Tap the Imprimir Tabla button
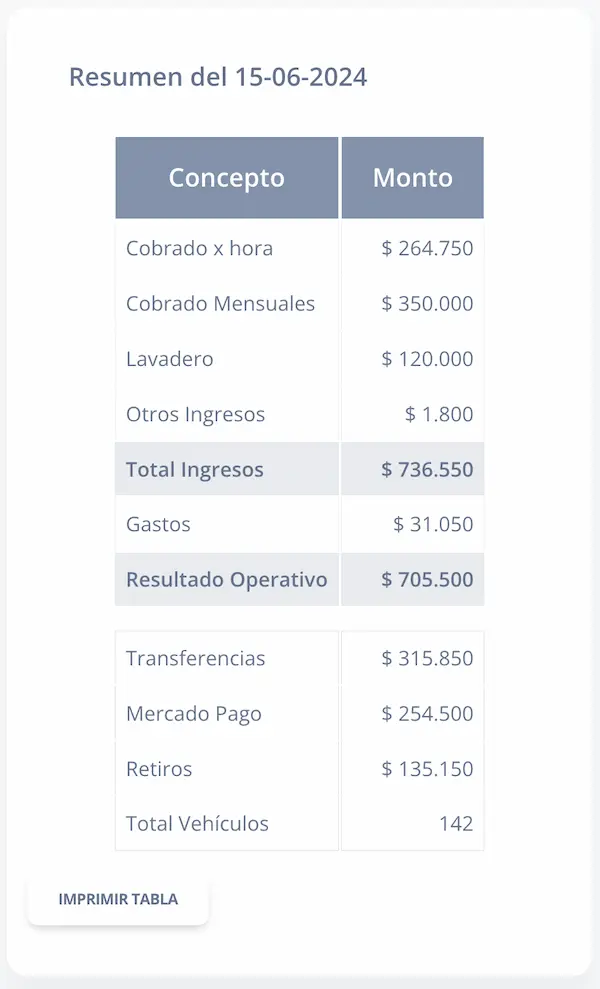 pos(118,899)
